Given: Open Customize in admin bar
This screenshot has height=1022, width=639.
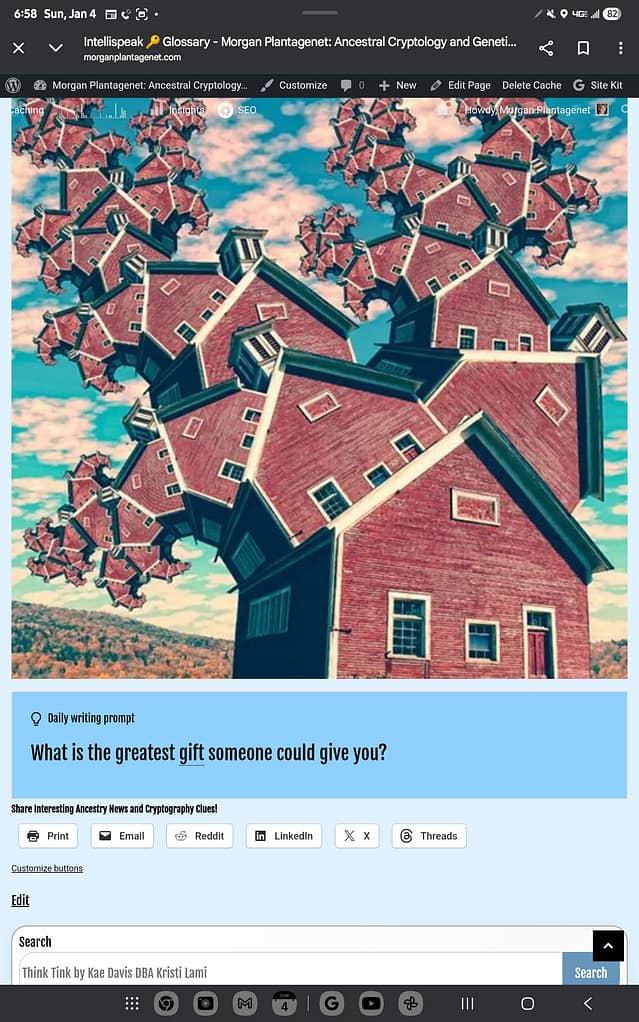Looking at the screenshot, I should 294,85.
